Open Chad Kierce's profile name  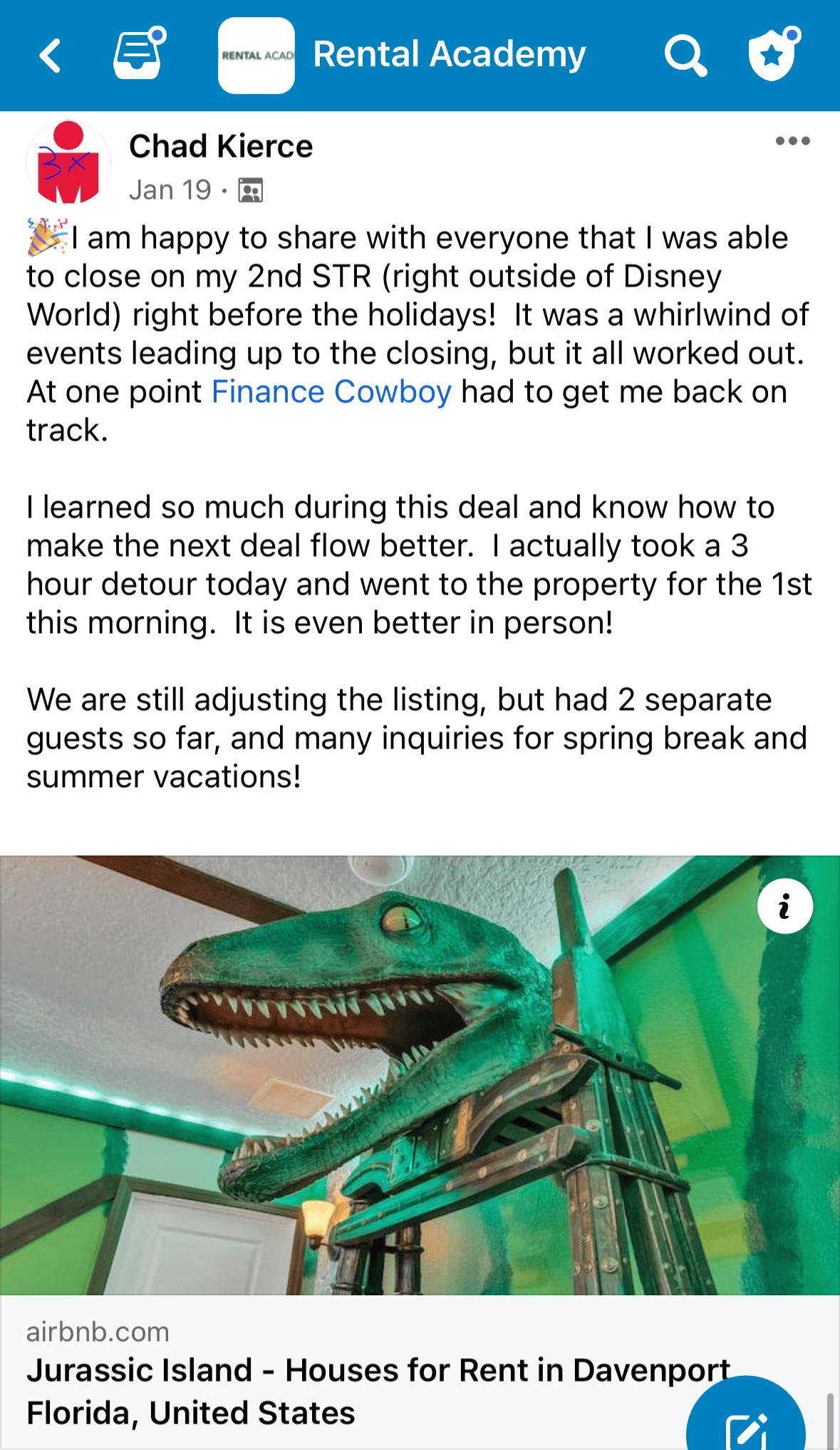tap(221, 147)
